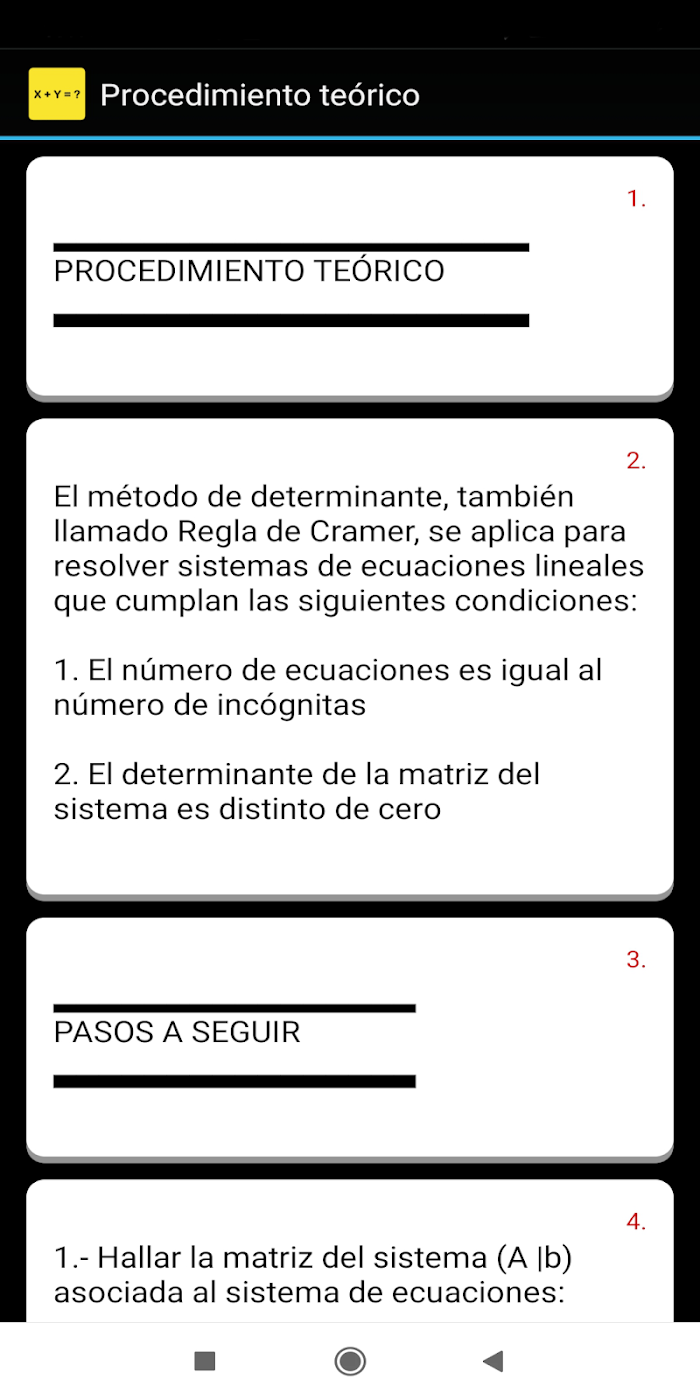Tap the yellow app icon in the header

pyautogui.click(x=57, y=94)
